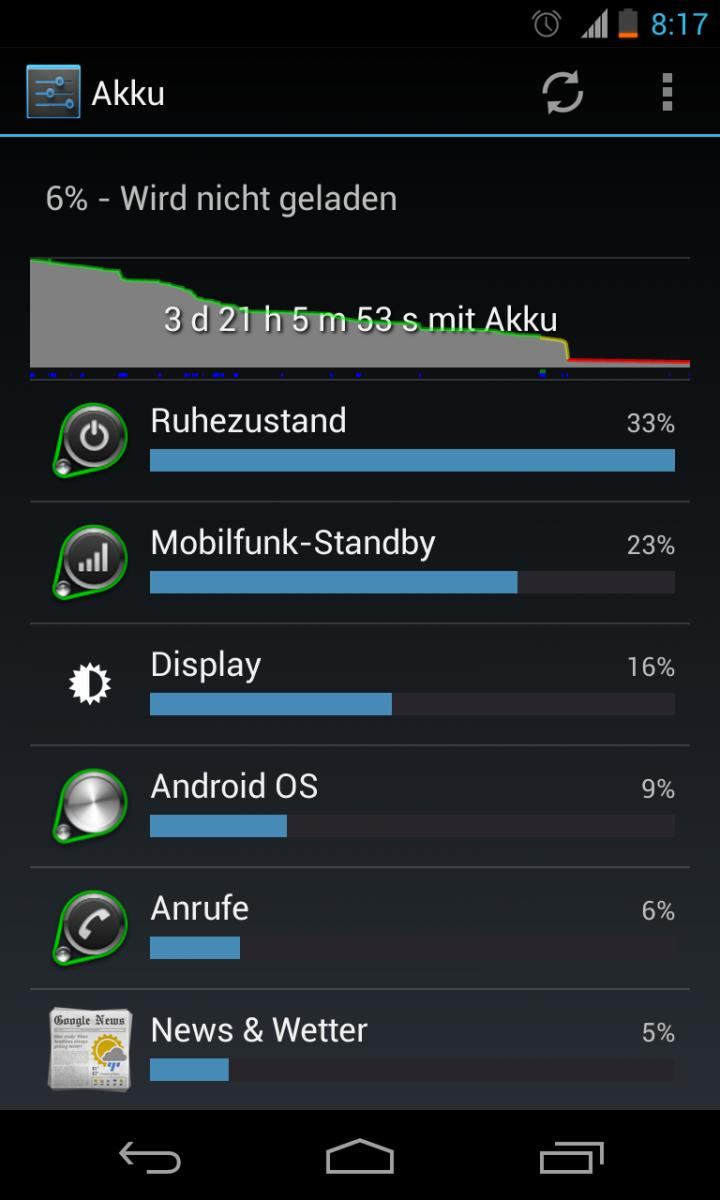This screenshot has height=1200, width=720.
Task: View Mobilfunk-Standby battery details
Action: pyautogui.click(x=360, y=563)
